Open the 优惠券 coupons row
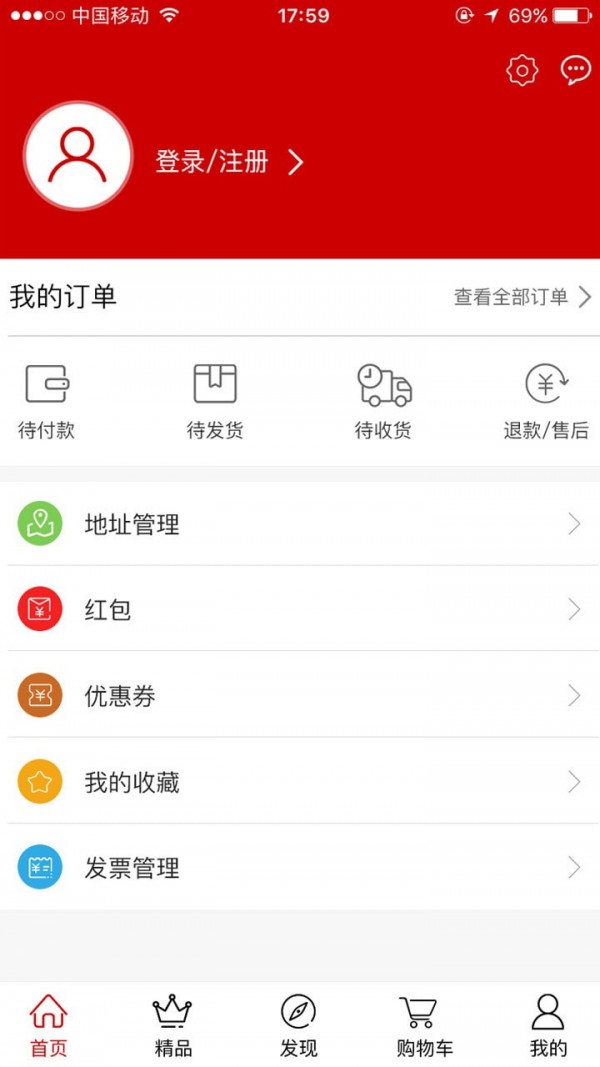 pos(300,696)
